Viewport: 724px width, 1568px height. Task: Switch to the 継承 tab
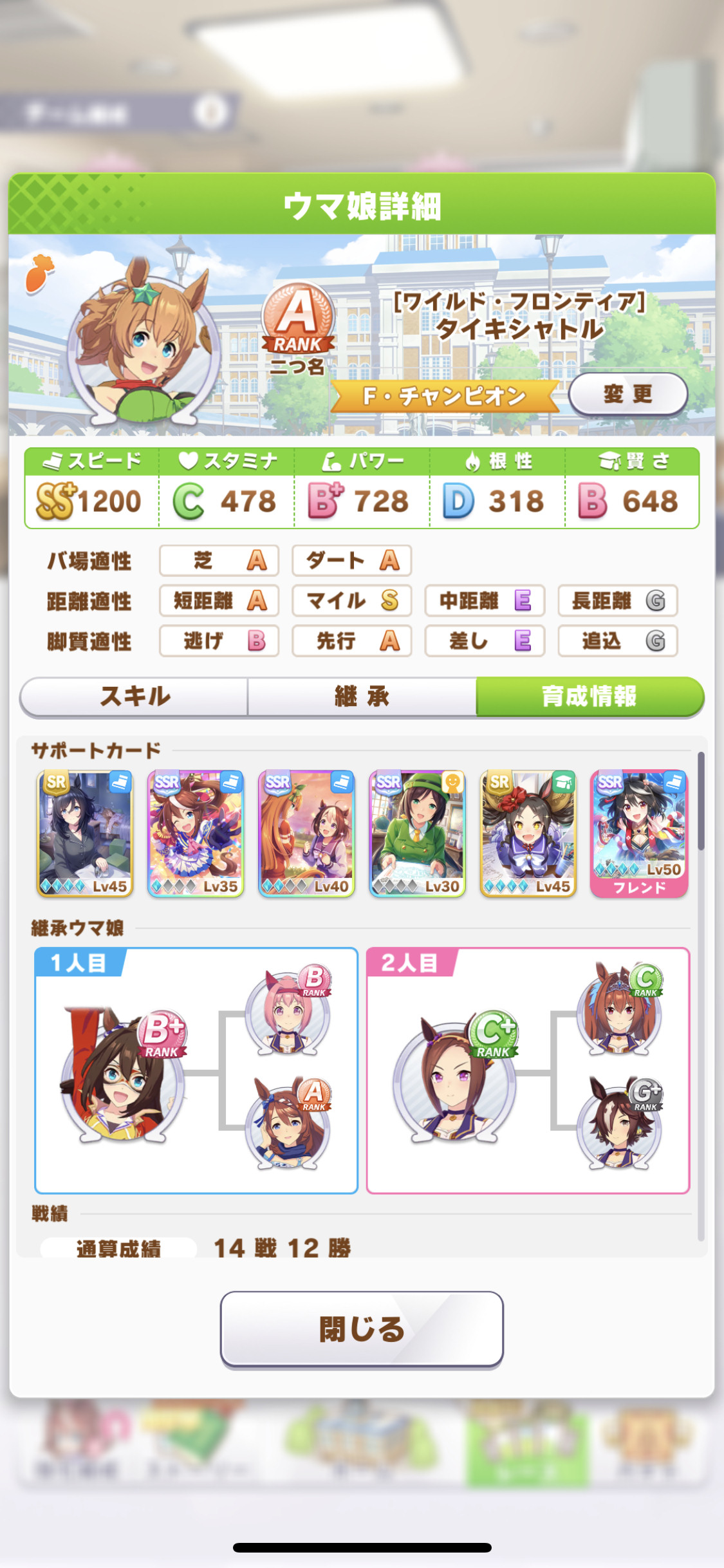[x=362, y=696]
